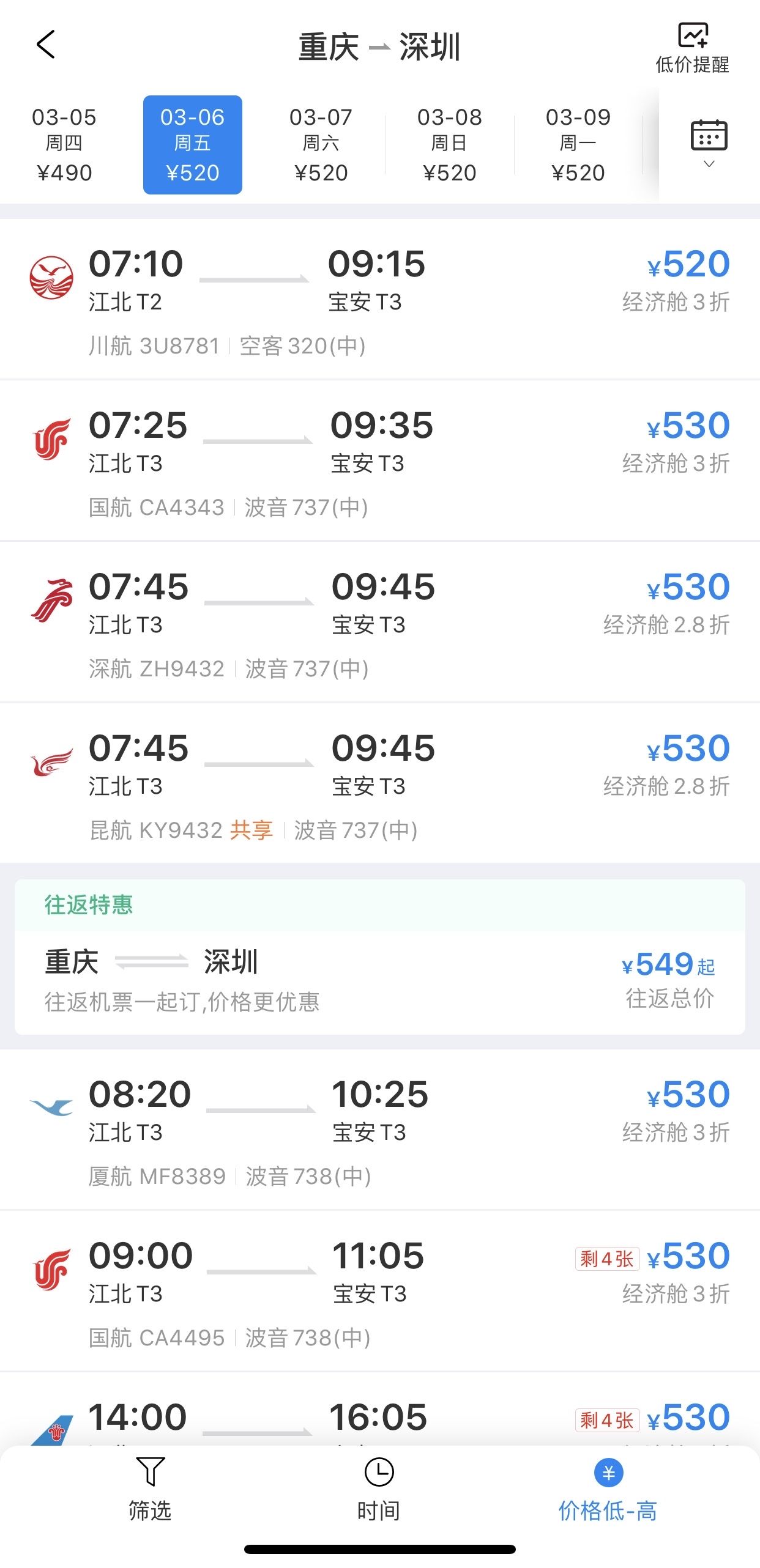Select the 03-05 周四 date tab
This screenshot has height=1568, width=760.
pyautogui.click(x=64, y=145)
